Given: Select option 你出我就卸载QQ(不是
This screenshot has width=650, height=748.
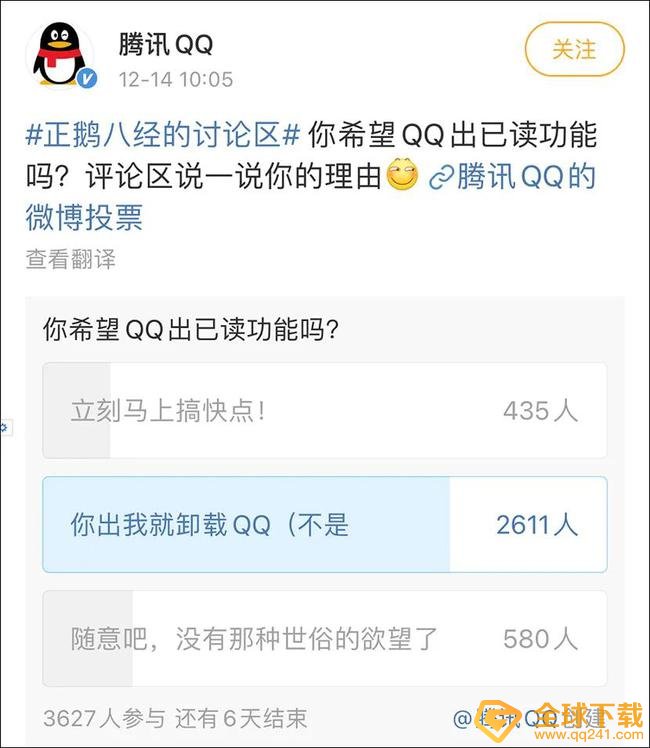Looking at the screenshot, I should pyautogui.click(x=324, y=525).
